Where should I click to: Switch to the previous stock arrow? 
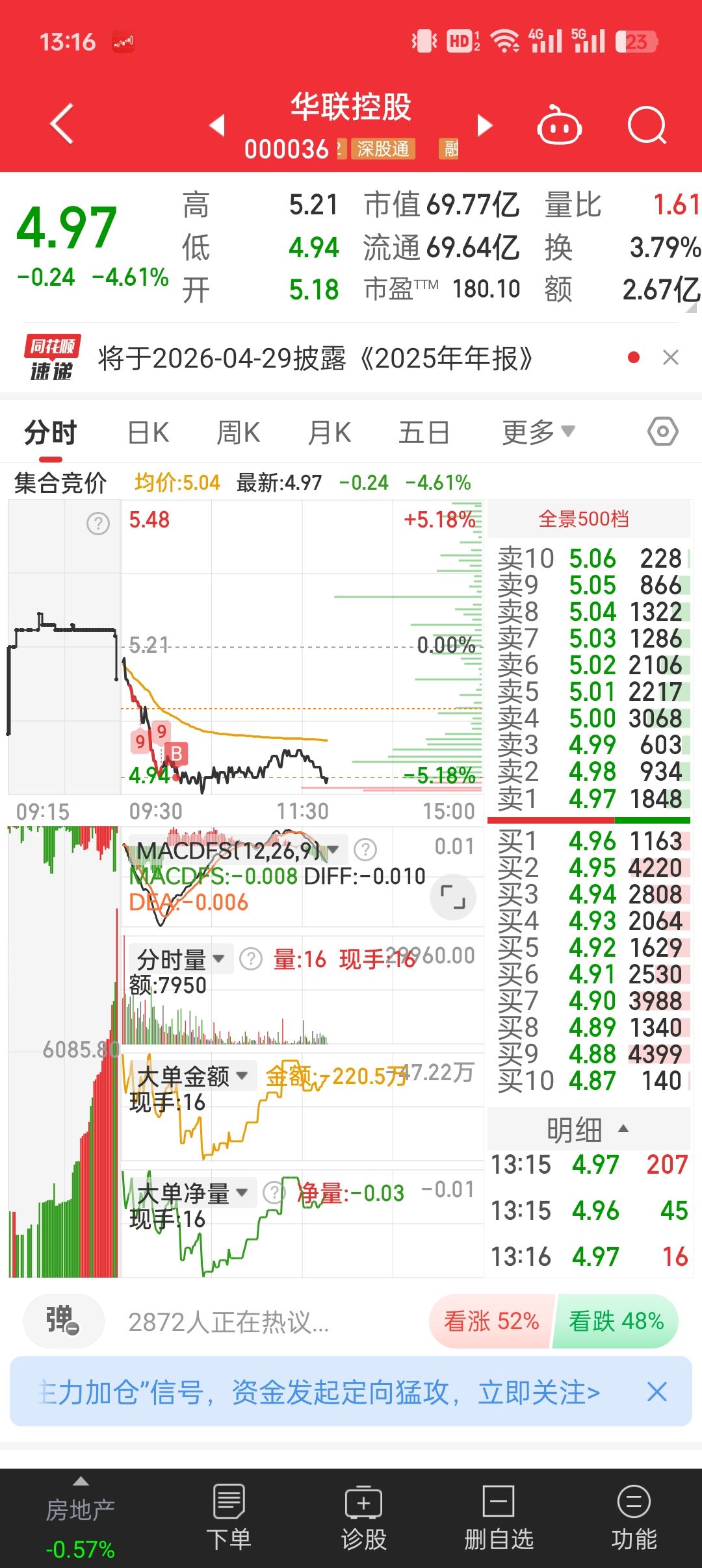pos(218,125)
